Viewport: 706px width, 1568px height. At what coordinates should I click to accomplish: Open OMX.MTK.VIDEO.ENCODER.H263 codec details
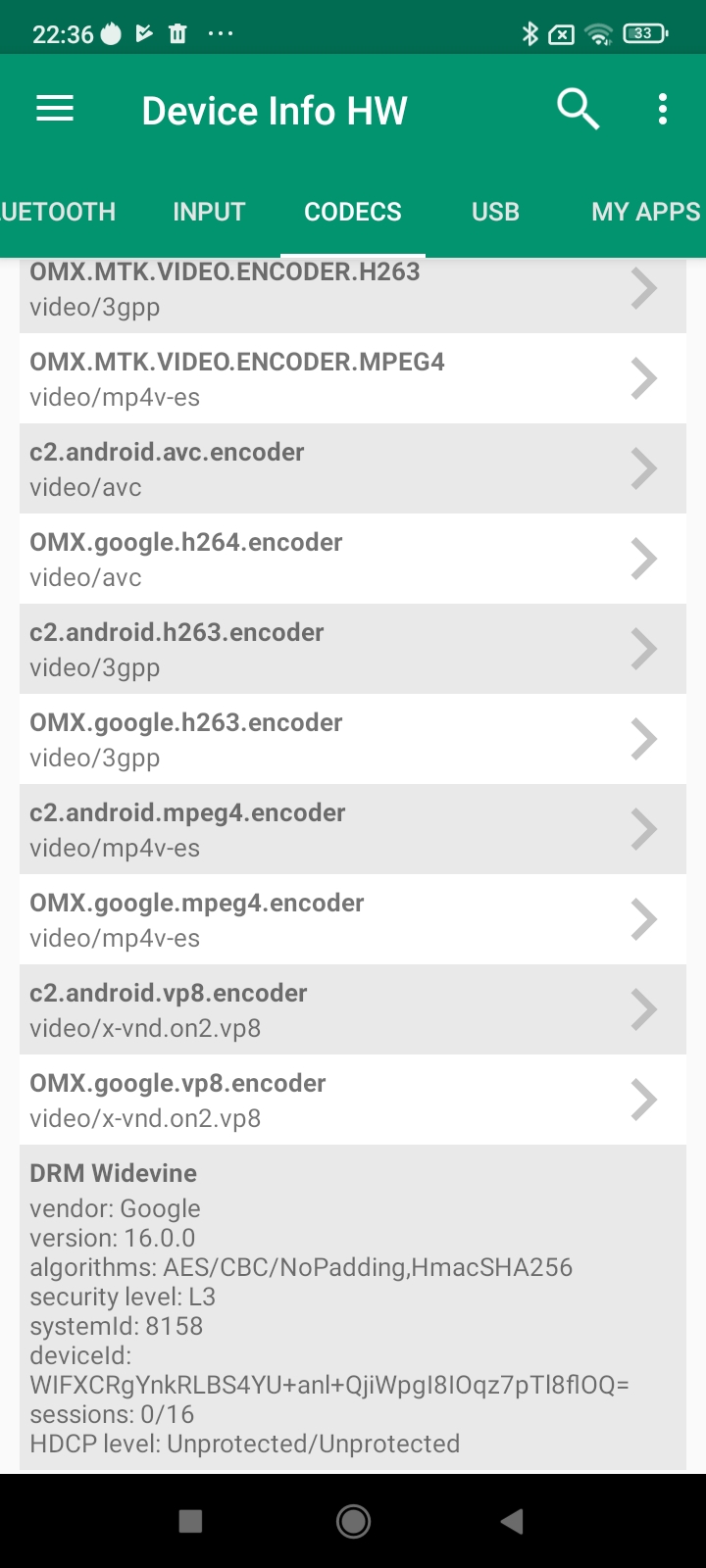click(353, 291)
